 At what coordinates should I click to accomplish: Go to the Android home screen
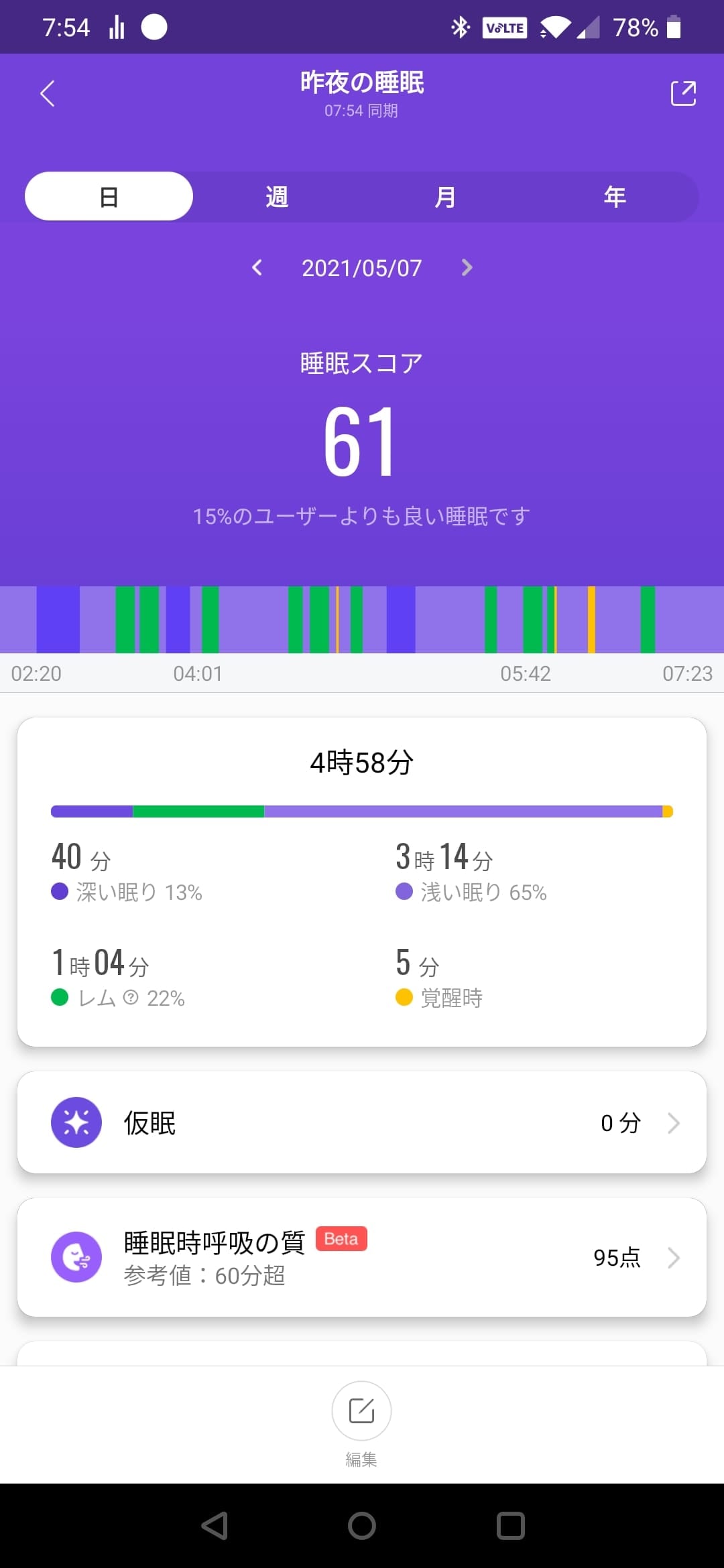tap(362, 1526)
